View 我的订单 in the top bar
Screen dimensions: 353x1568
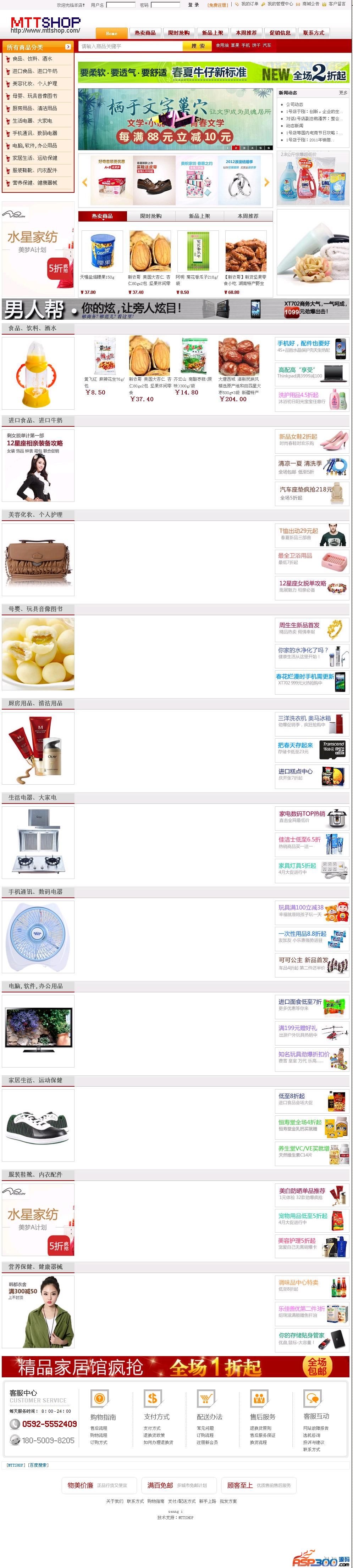point(249,4)
